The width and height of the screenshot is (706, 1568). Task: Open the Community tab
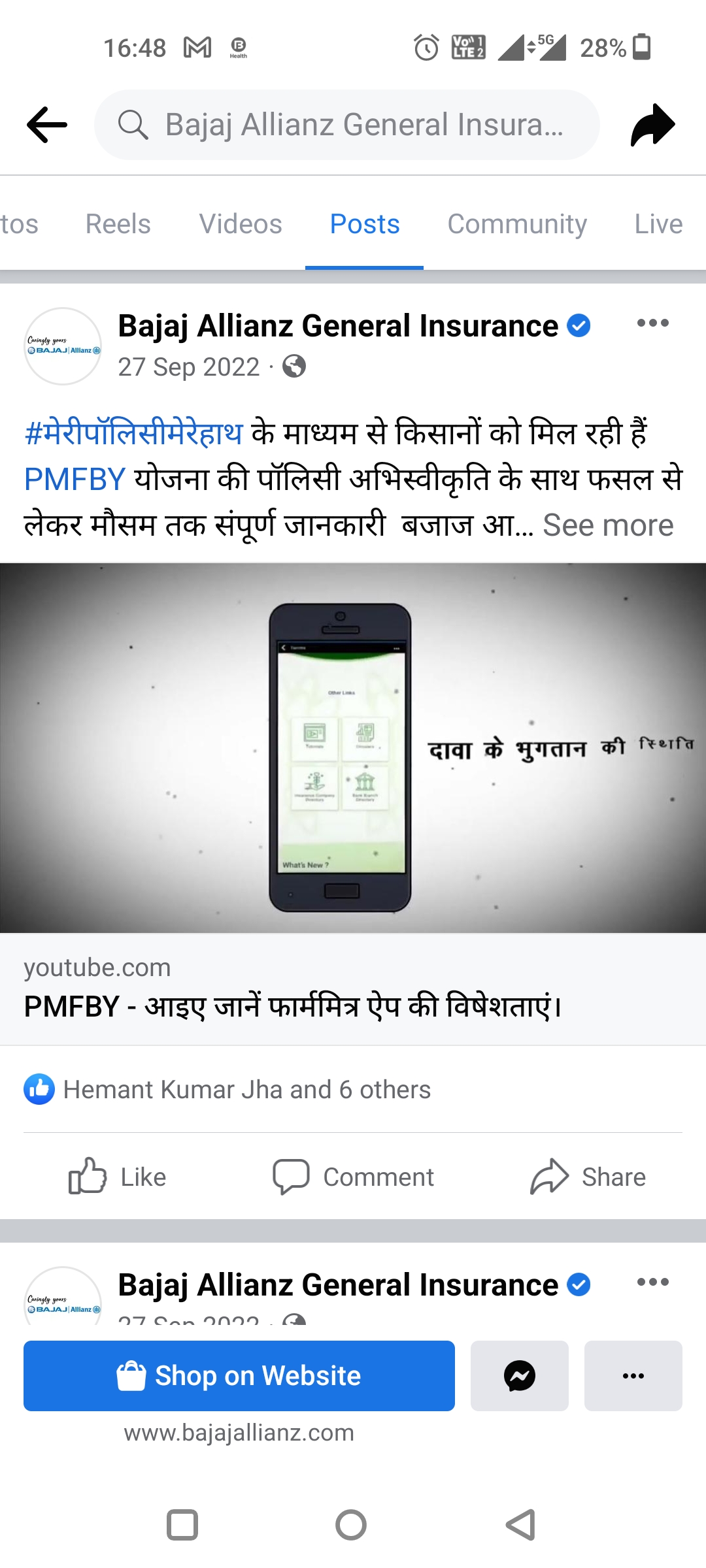pos(516,224)
